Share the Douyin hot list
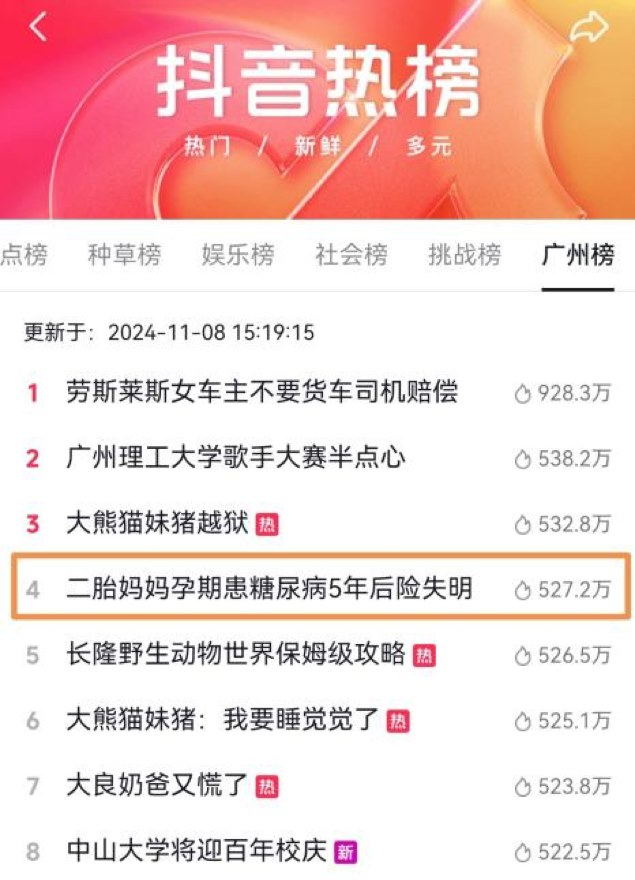635x880 pixels. pyautogui.click(x=589, y=27)
